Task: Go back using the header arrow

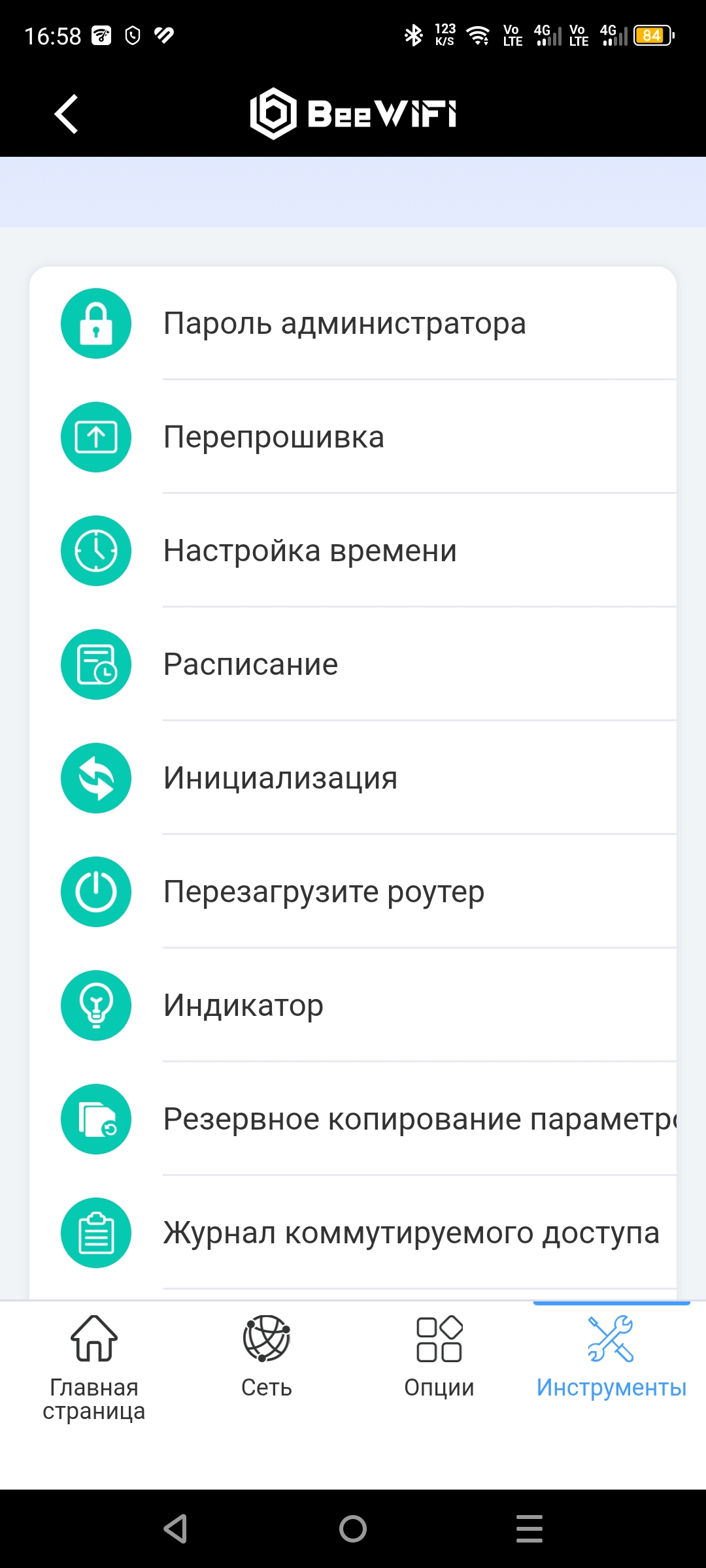Action: pyautogui.click(x=67, y=114)
